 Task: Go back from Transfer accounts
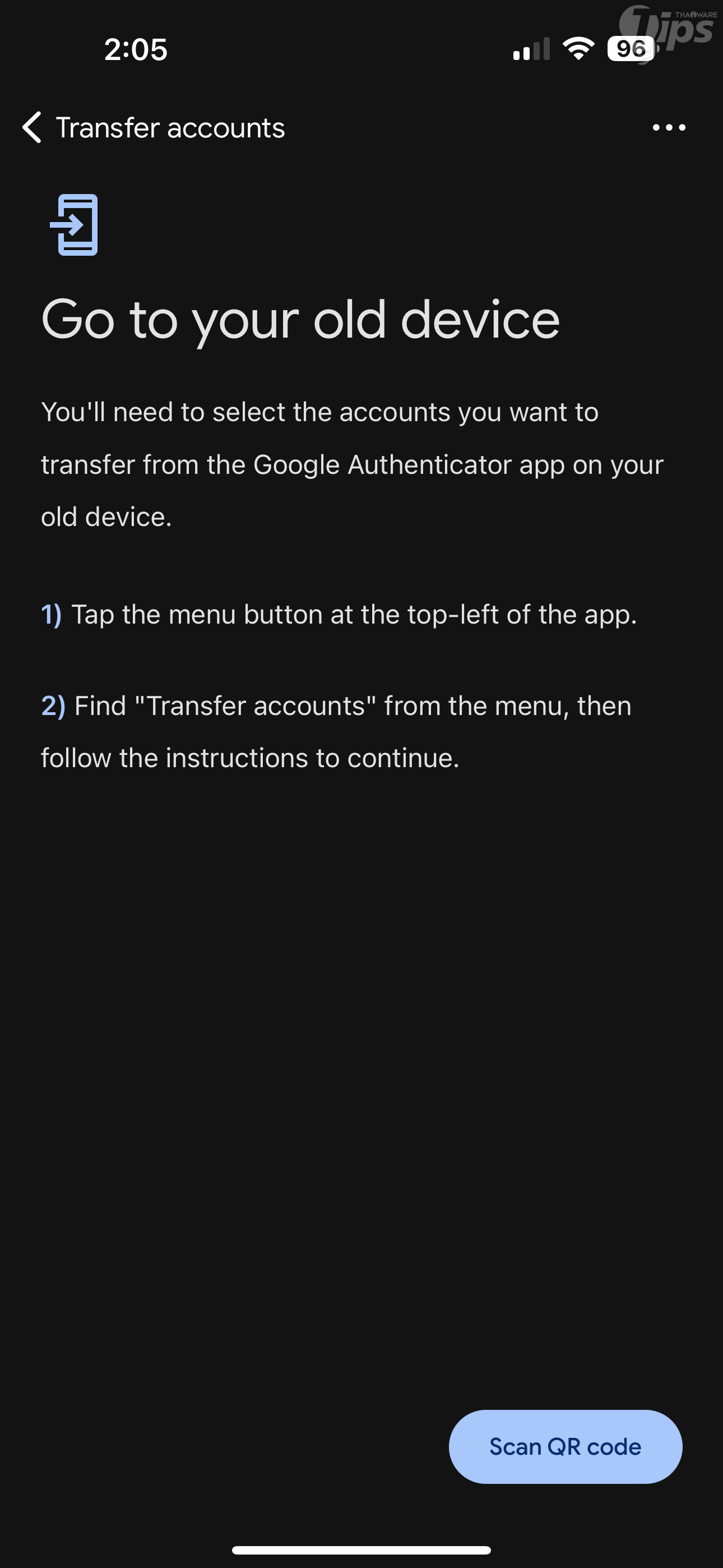click(31, 127)
